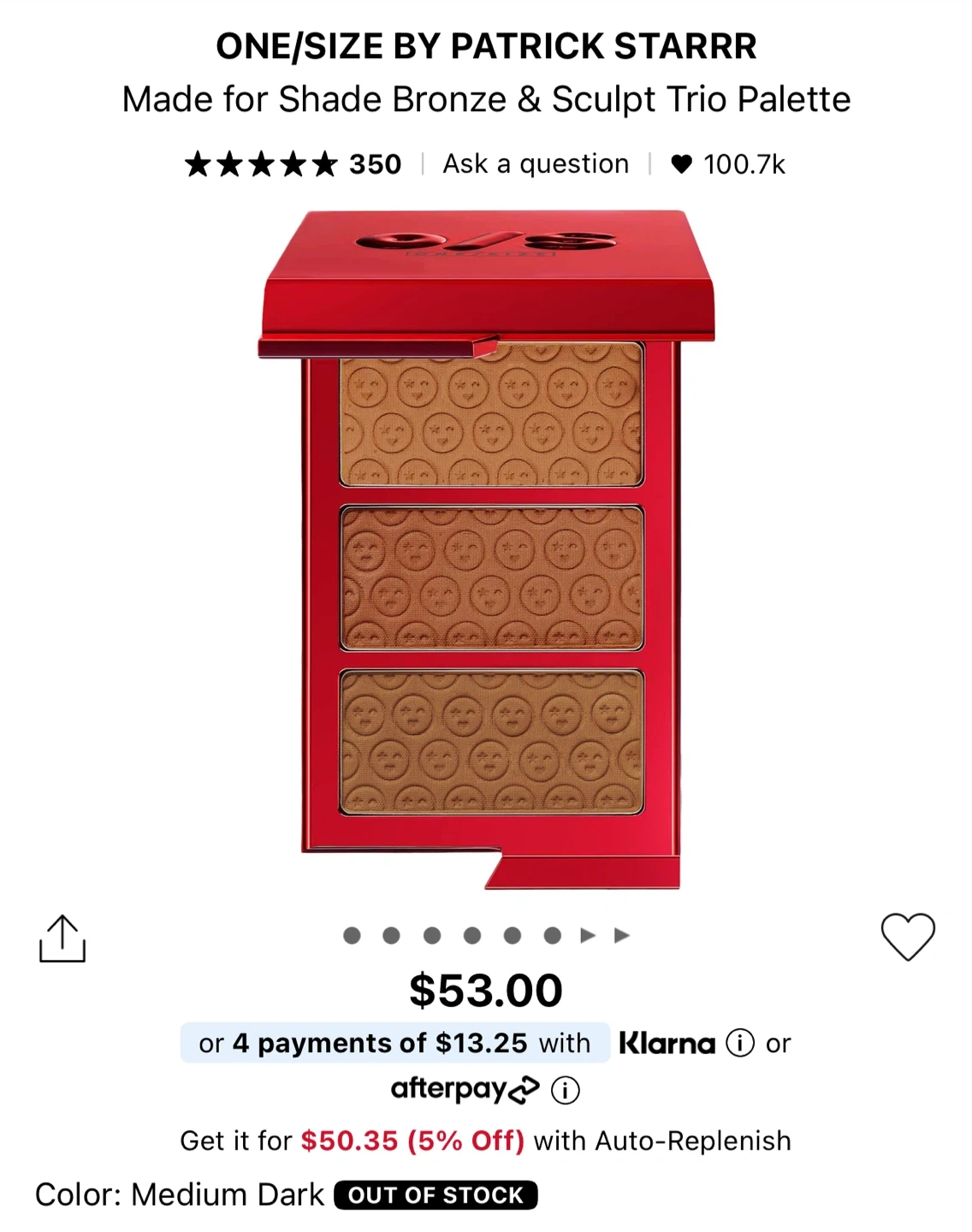Tap the first video indicator in carousel
This screenshot has width=972, height=1232.
tap(588, 935)
